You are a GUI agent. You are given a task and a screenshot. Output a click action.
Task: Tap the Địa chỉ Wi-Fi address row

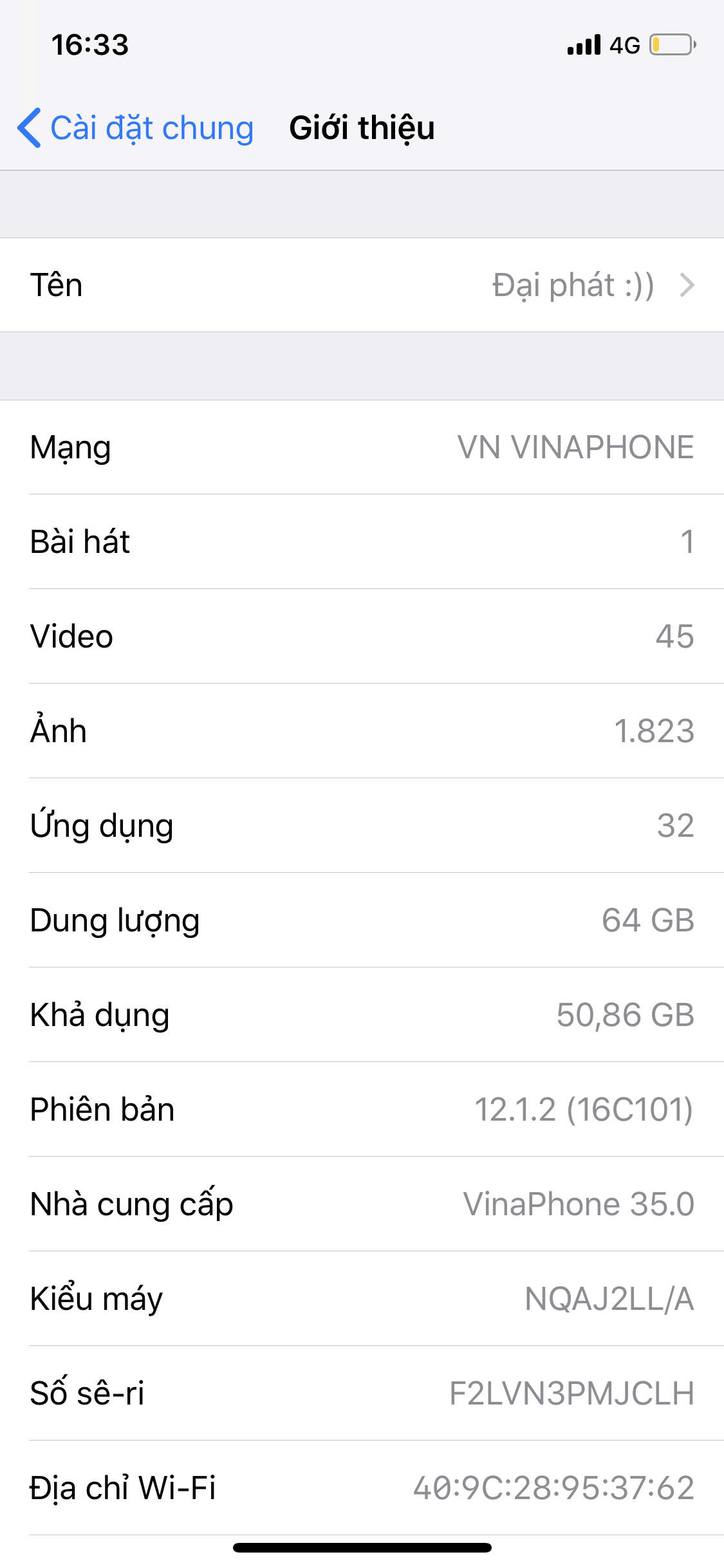(362, 1488)
